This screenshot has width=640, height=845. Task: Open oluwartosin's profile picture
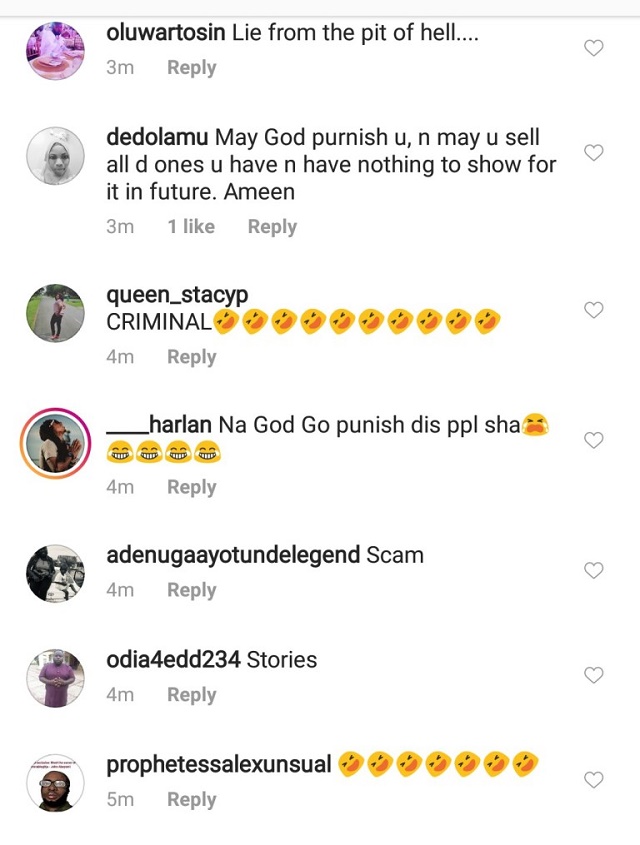pos(54,50)
